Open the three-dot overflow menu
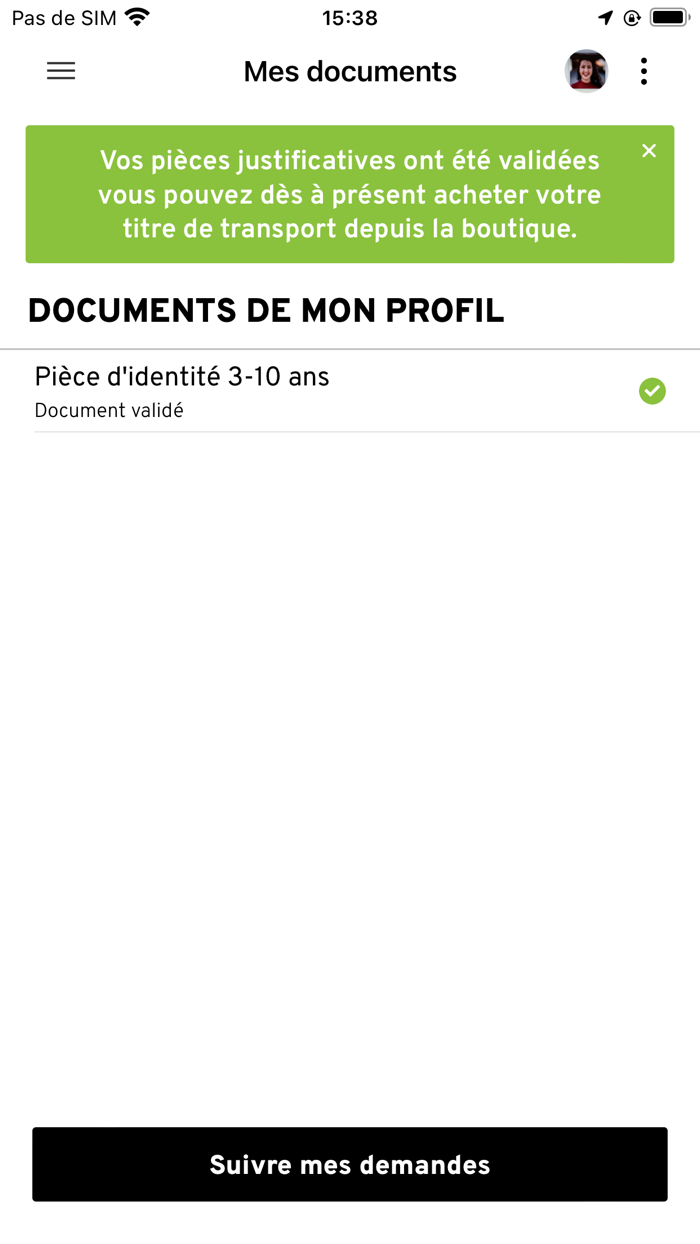This screenshot has height=1244, width=700. [644, 71]
